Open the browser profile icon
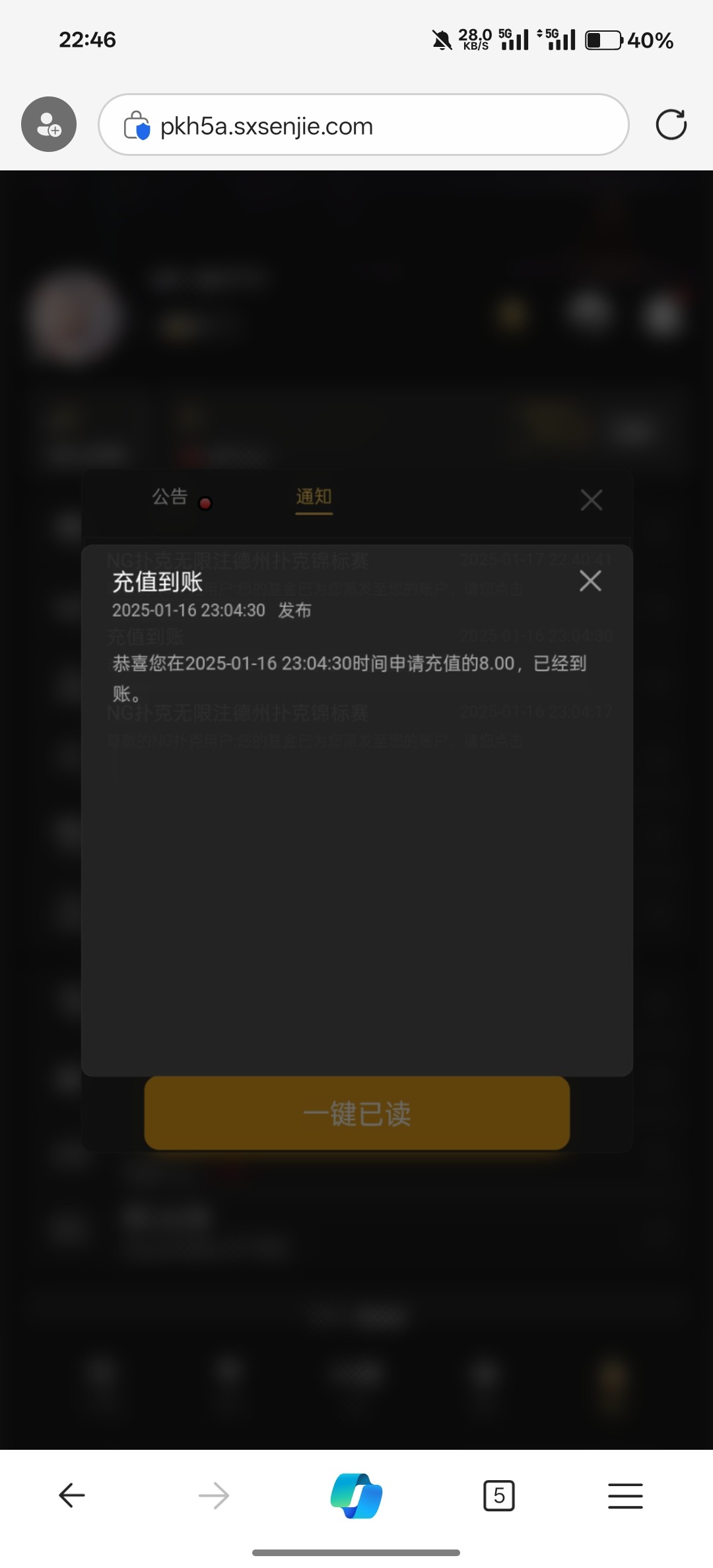Viewport: 713px width, 1568px height. click(49, 124)
